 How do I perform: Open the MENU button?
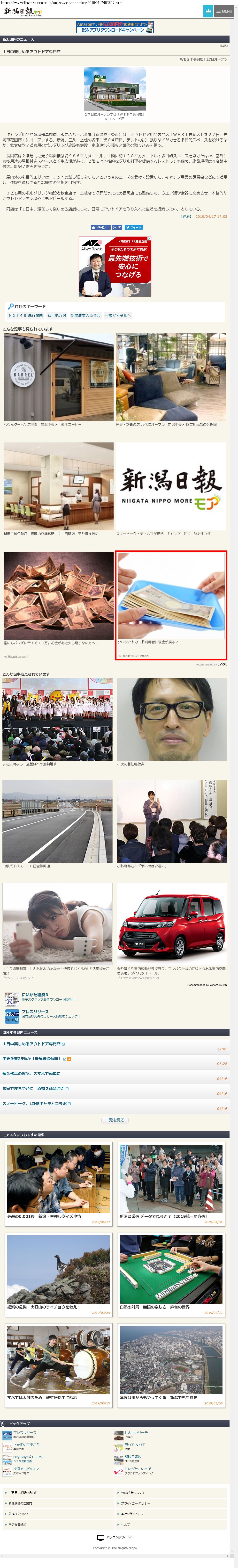point(223,11)
